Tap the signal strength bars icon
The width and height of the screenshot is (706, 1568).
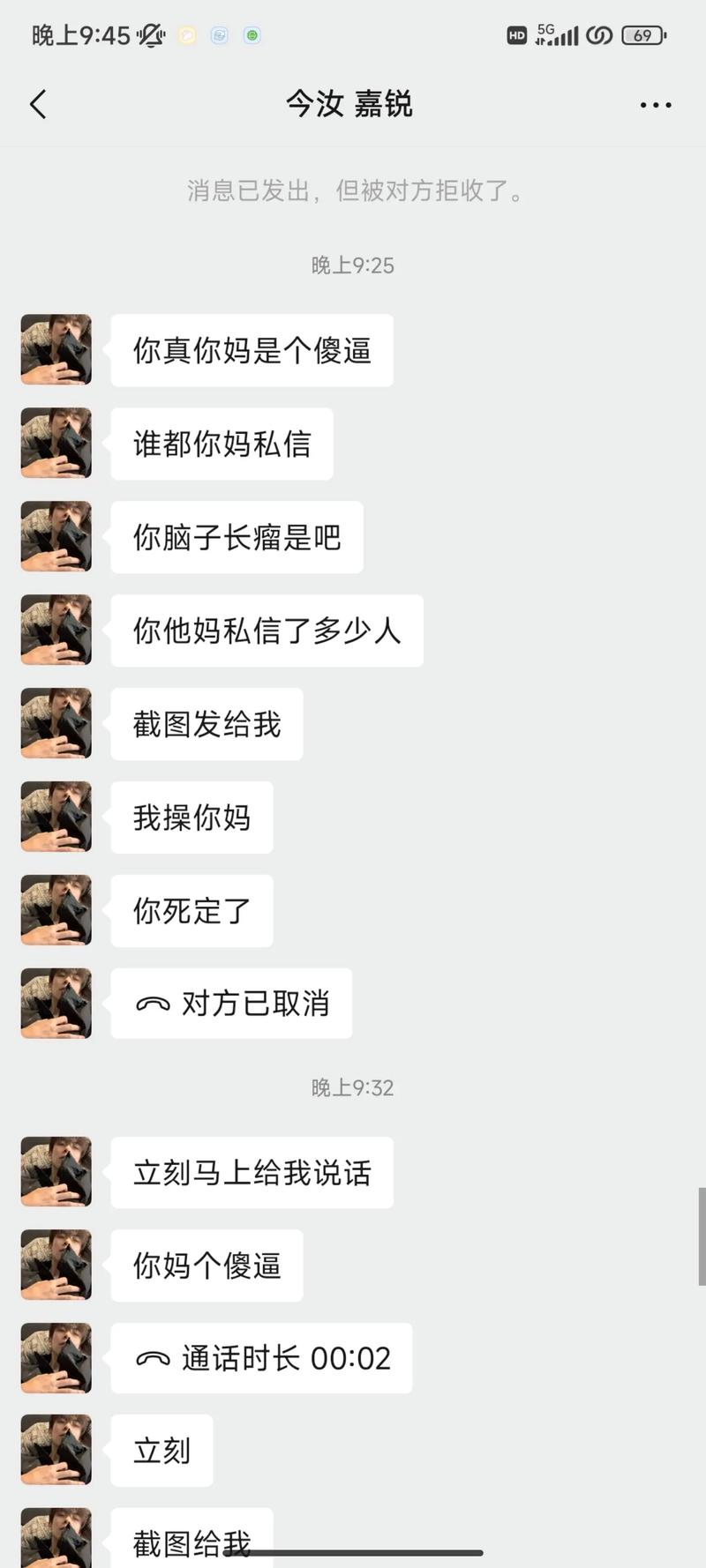pyautogui.click(x=567, y=35)
